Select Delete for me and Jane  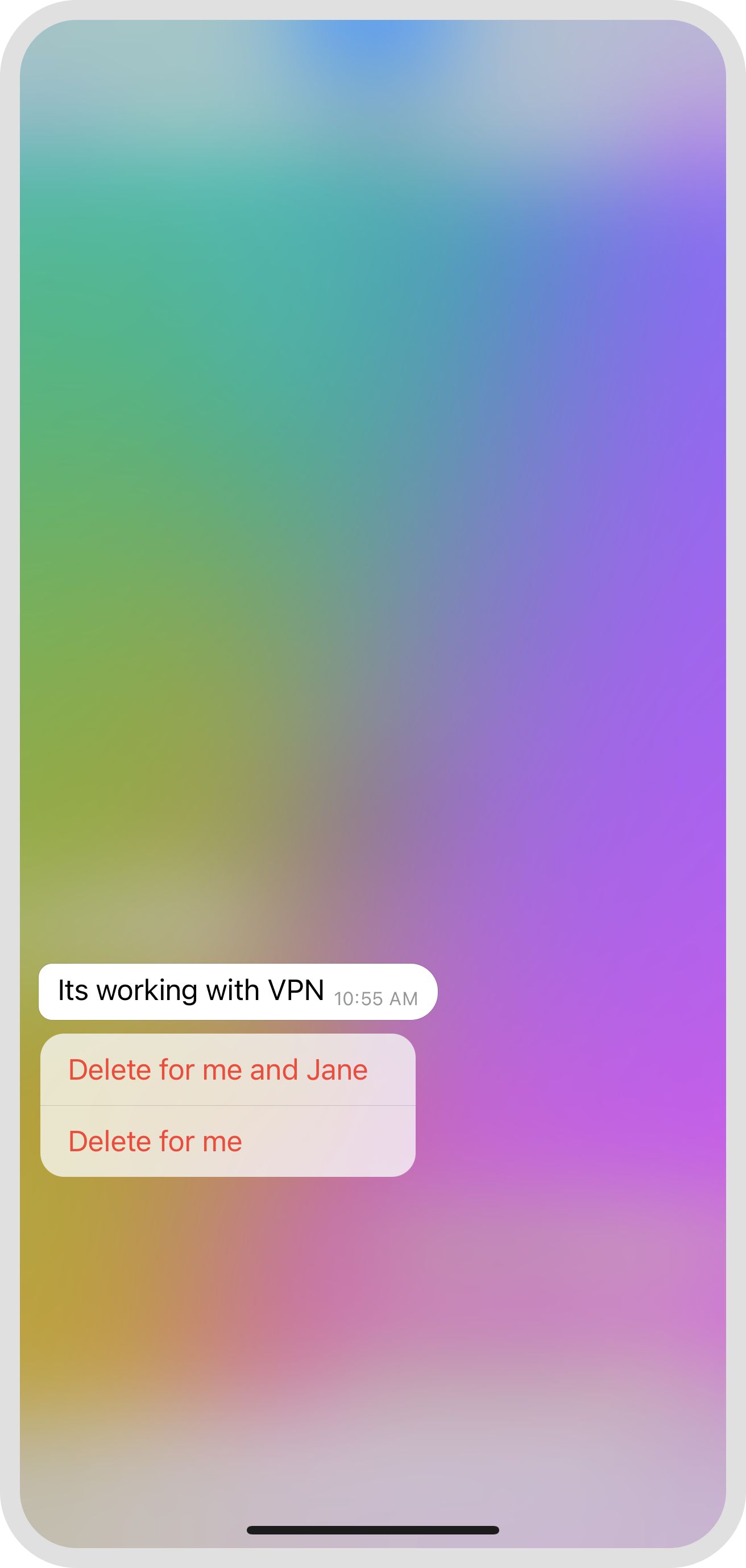(x=218, y=1070)
